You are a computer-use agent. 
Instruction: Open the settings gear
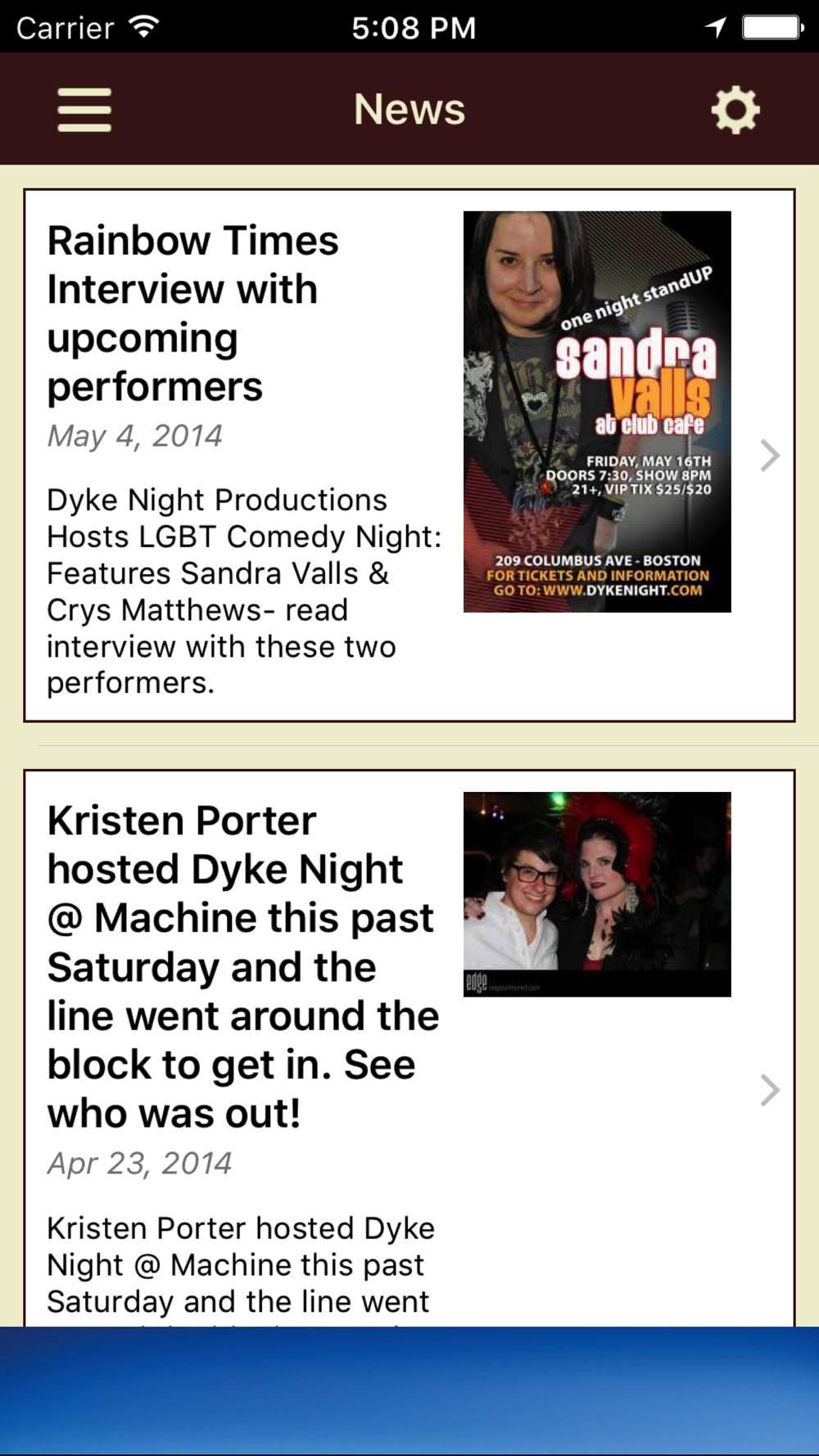point(735,110)
